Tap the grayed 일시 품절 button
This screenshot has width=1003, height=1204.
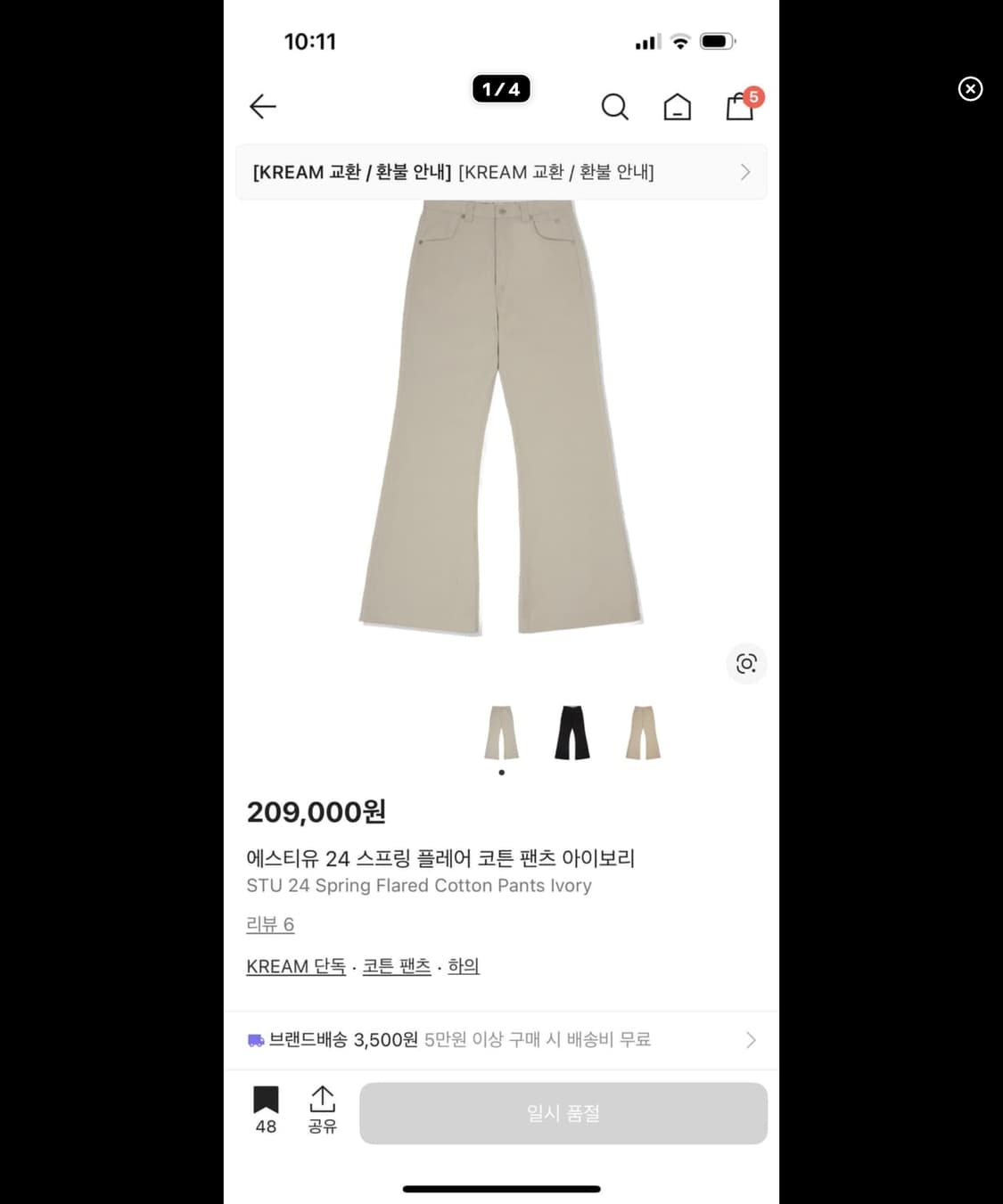click(563, 1113)
